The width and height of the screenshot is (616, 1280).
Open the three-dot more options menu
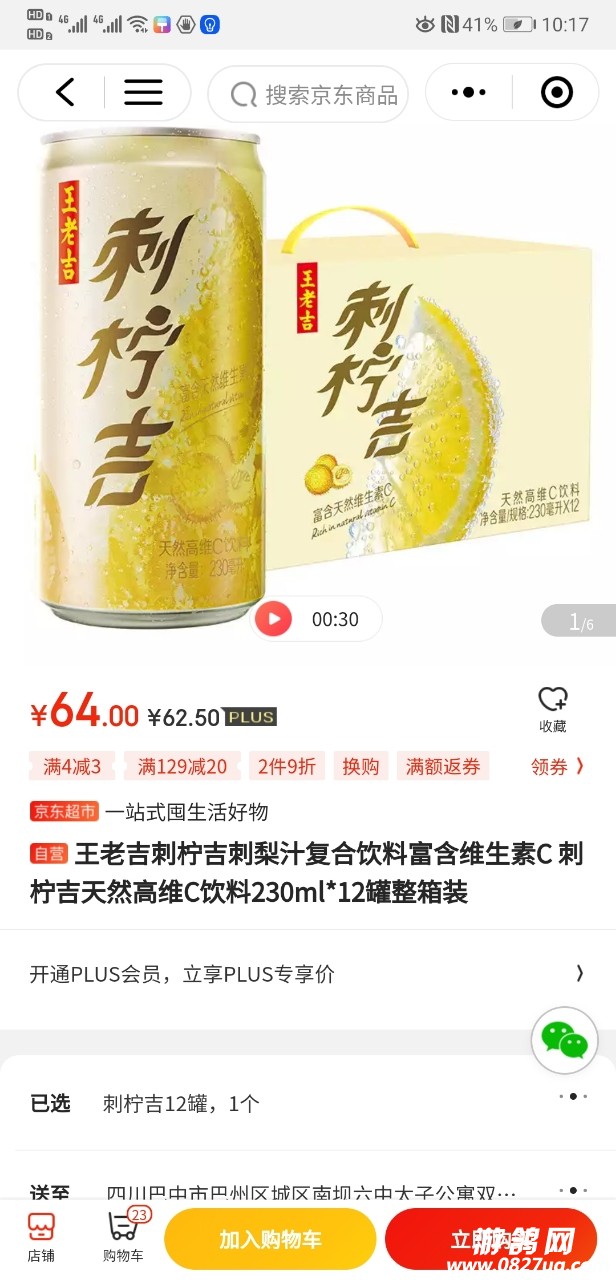tap(468, 93)
